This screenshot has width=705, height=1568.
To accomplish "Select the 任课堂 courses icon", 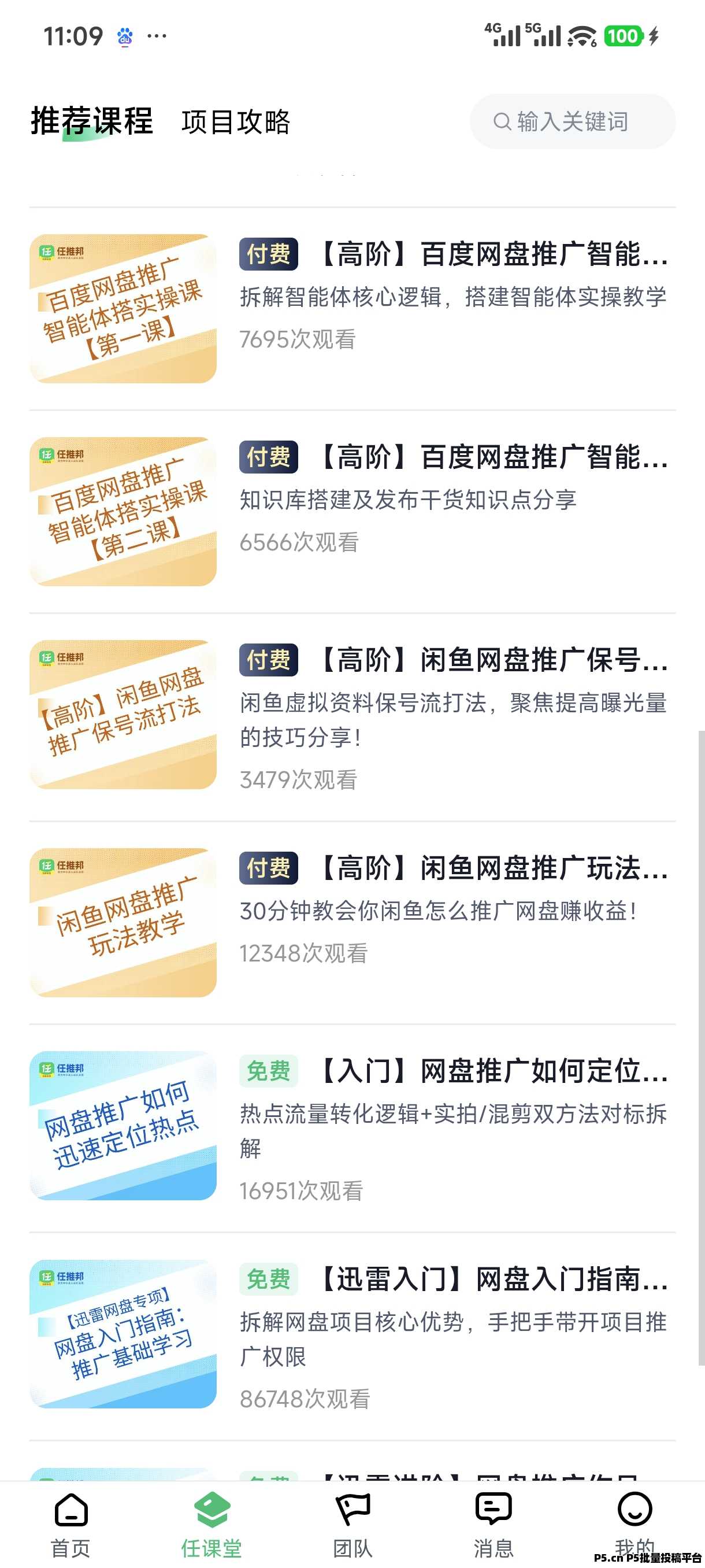I will (211, 1510).
